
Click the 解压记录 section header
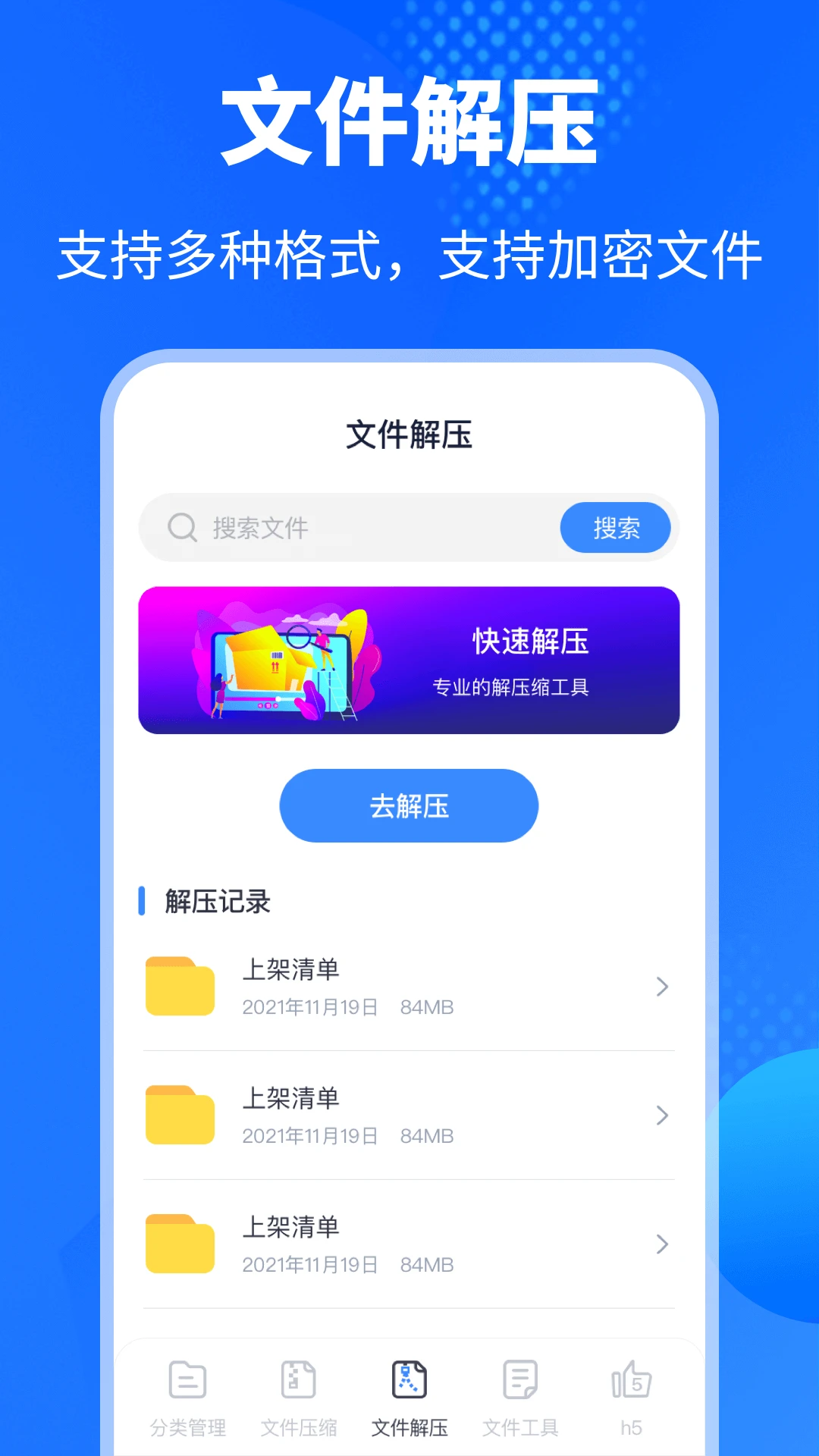point(215,902)
